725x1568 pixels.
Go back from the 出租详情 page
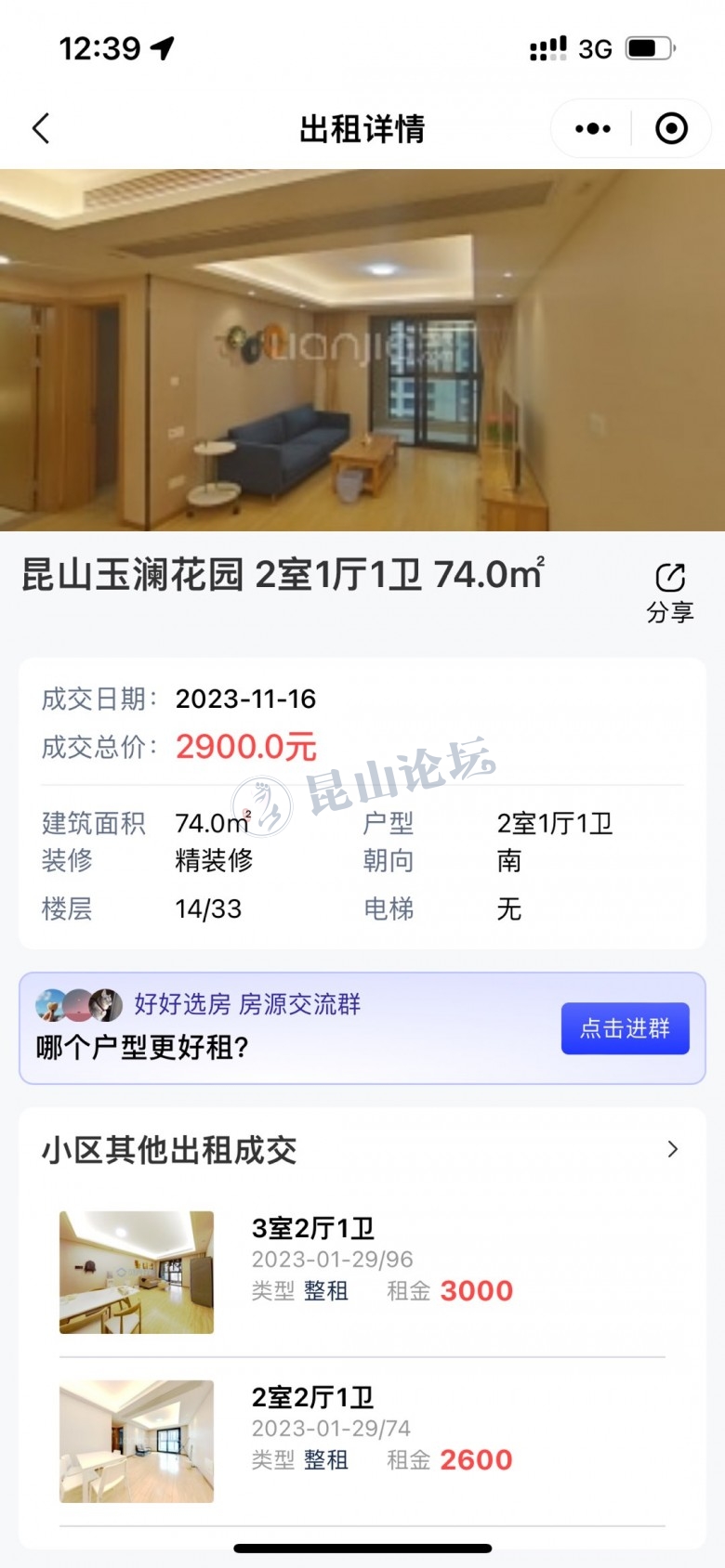(x=41, y=129)
